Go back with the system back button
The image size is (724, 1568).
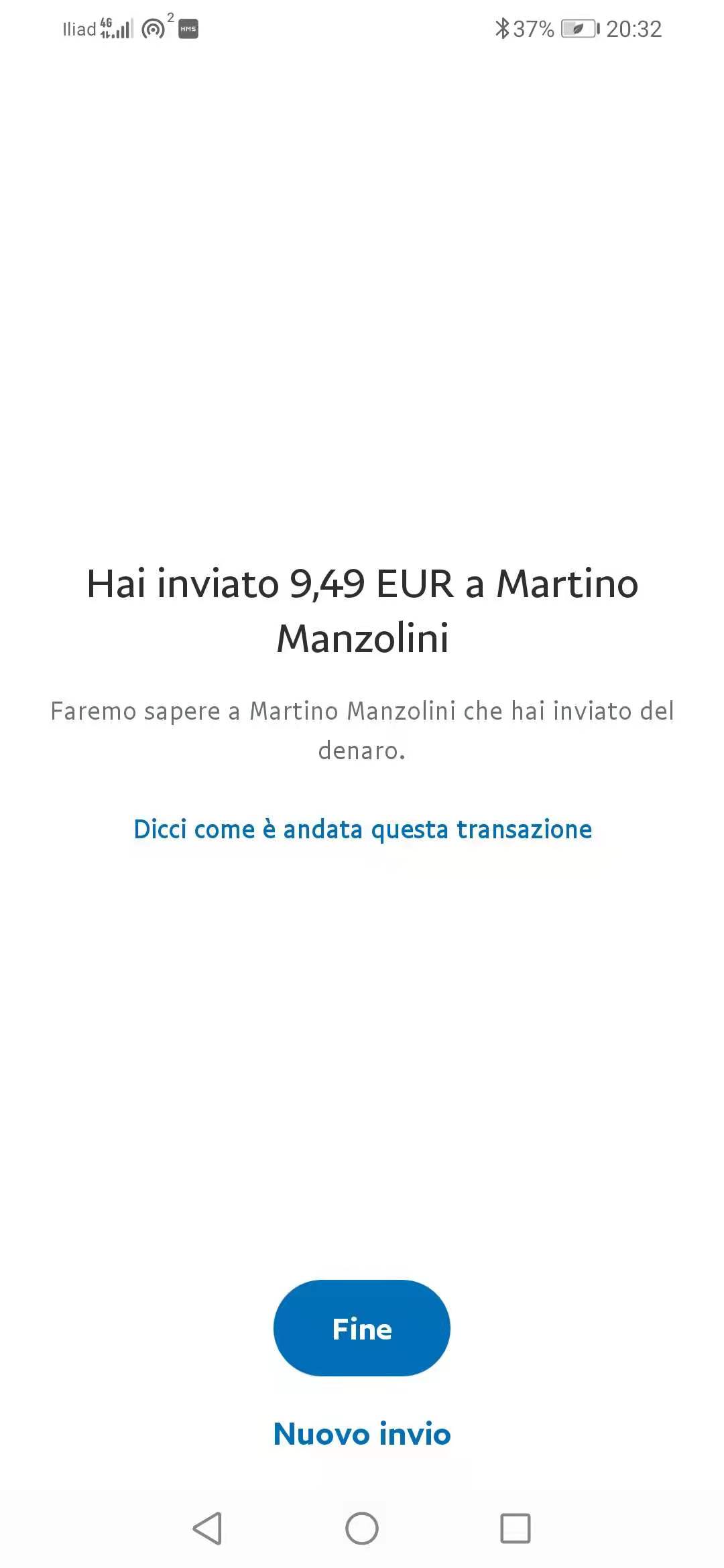coord(207,1528)
